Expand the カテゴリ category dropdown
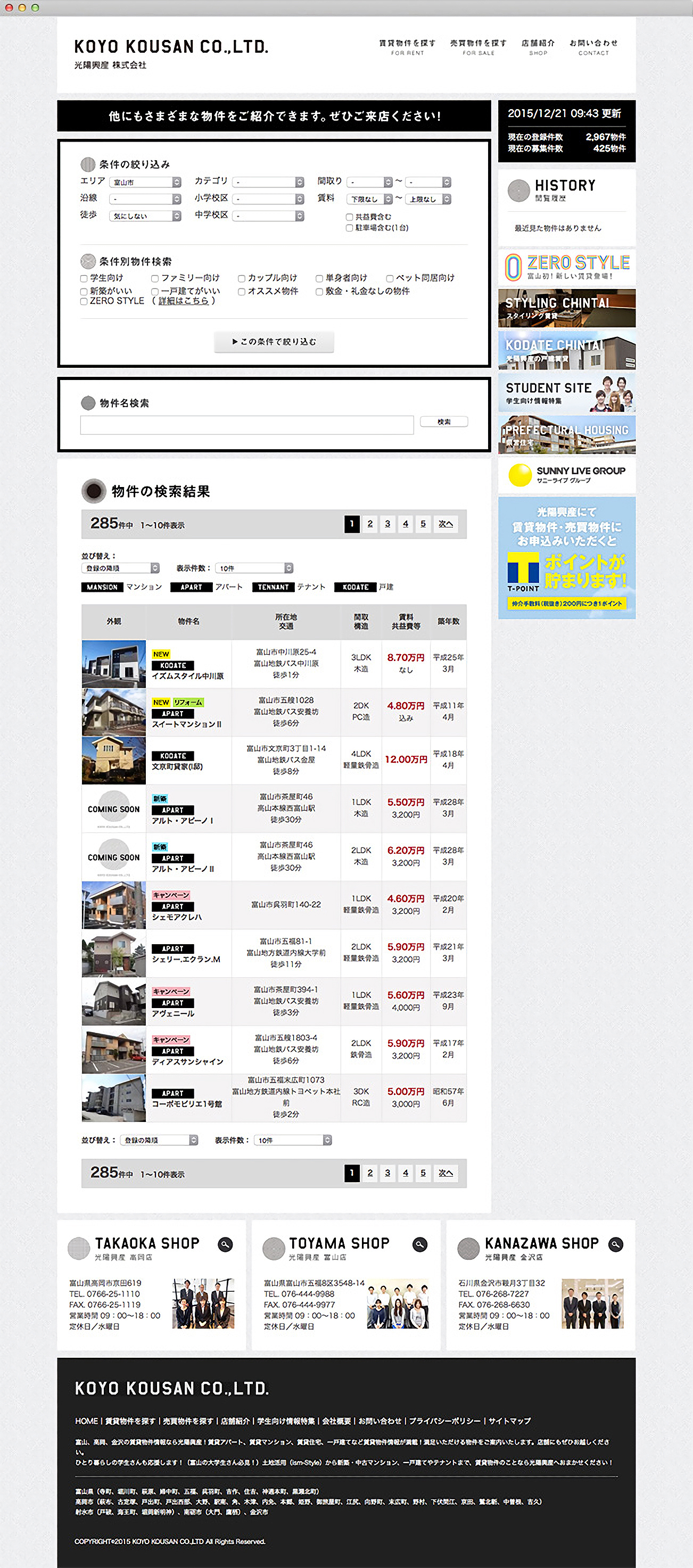 [269, 182]
